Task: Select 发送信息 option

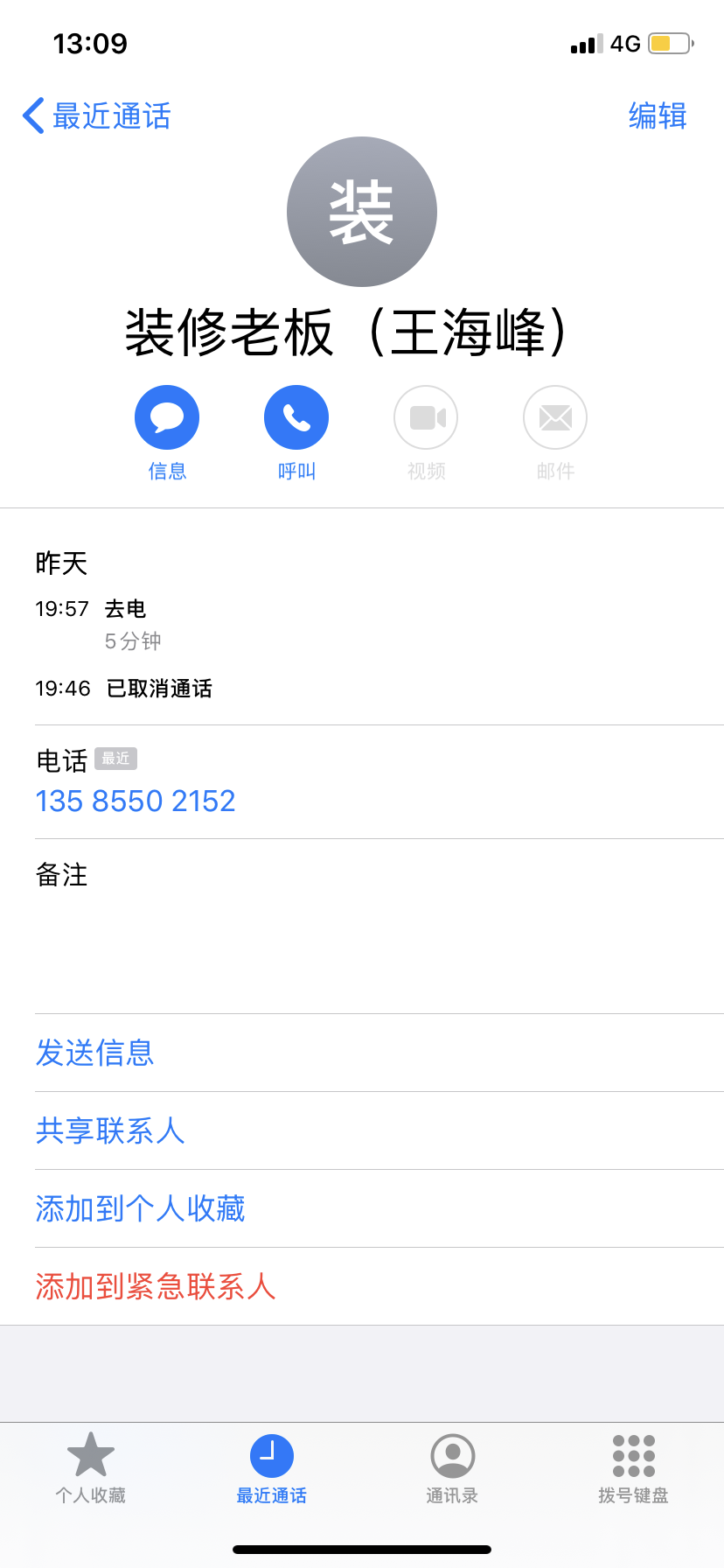Action: 95,1053
